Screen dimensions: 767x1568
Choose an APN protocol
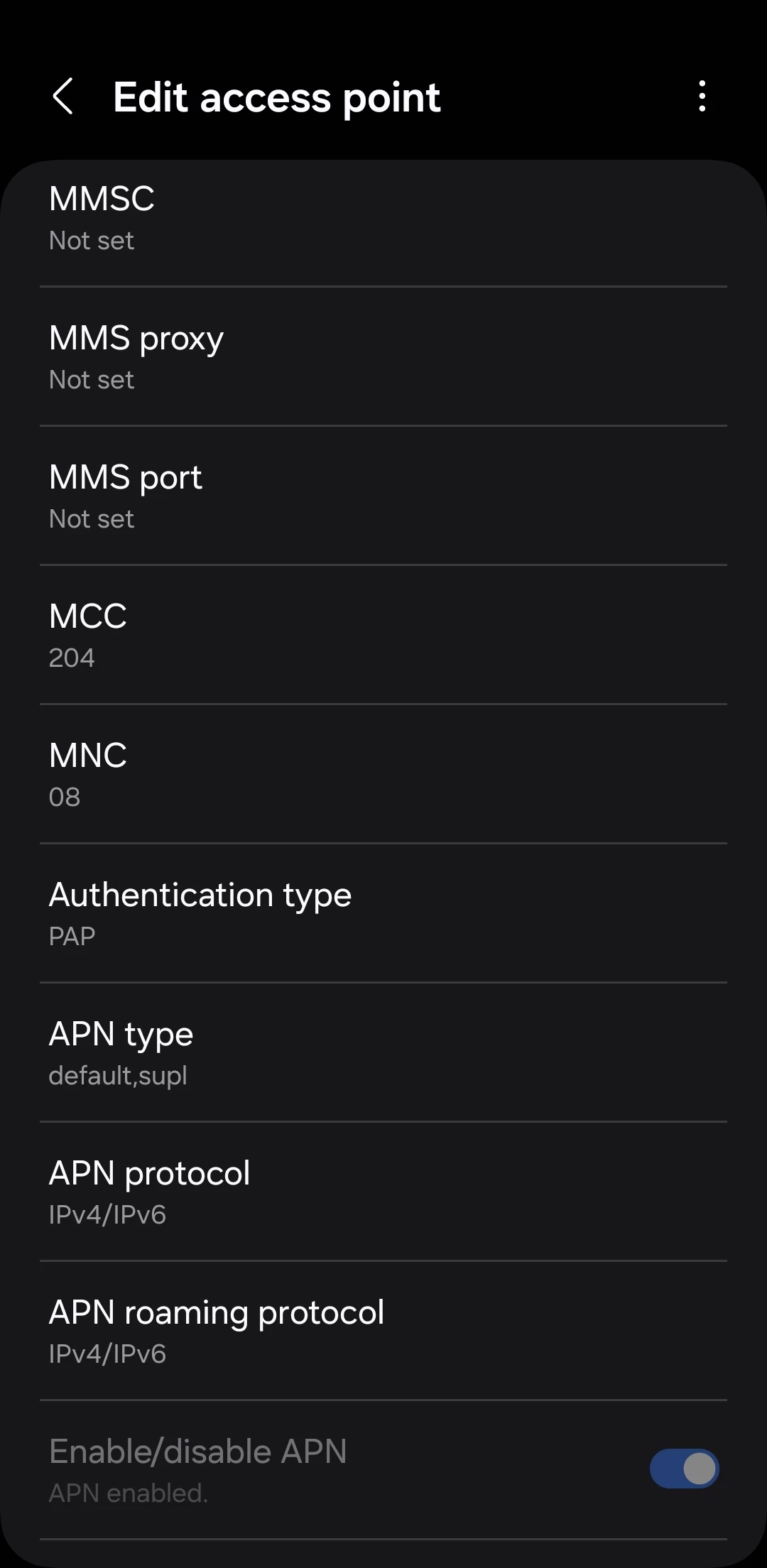(383, 1192)
